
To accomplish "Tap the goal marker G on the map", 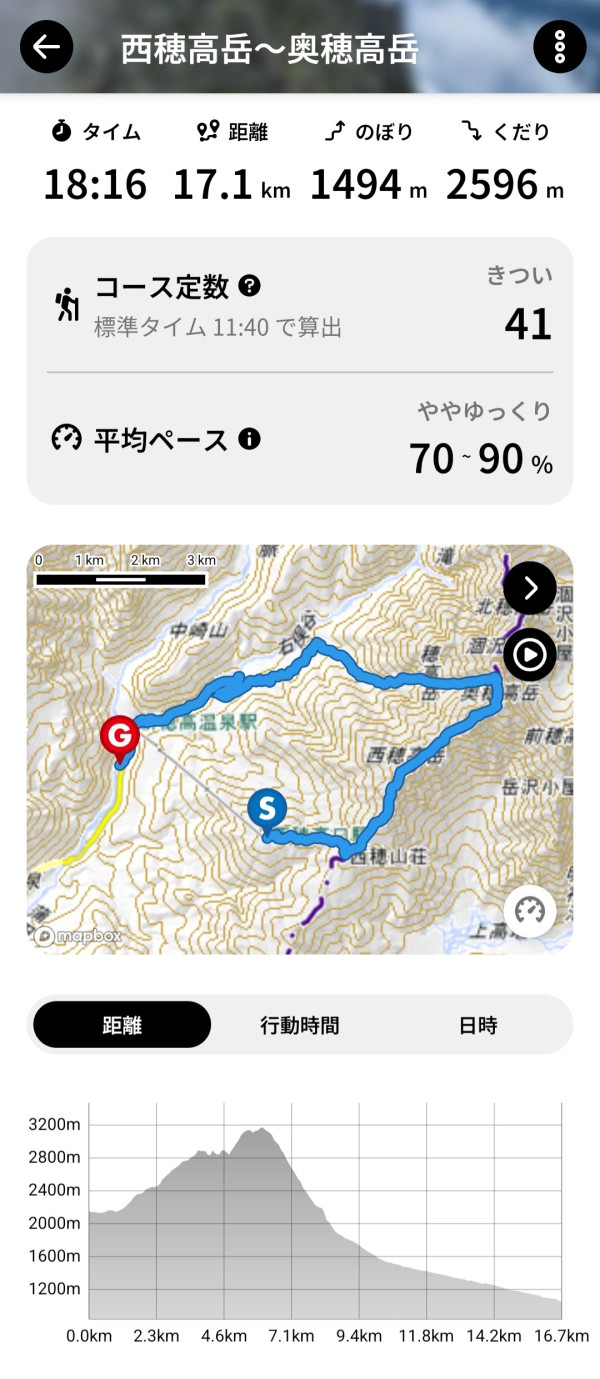I will pyautogui.click(x=121, y=737).
